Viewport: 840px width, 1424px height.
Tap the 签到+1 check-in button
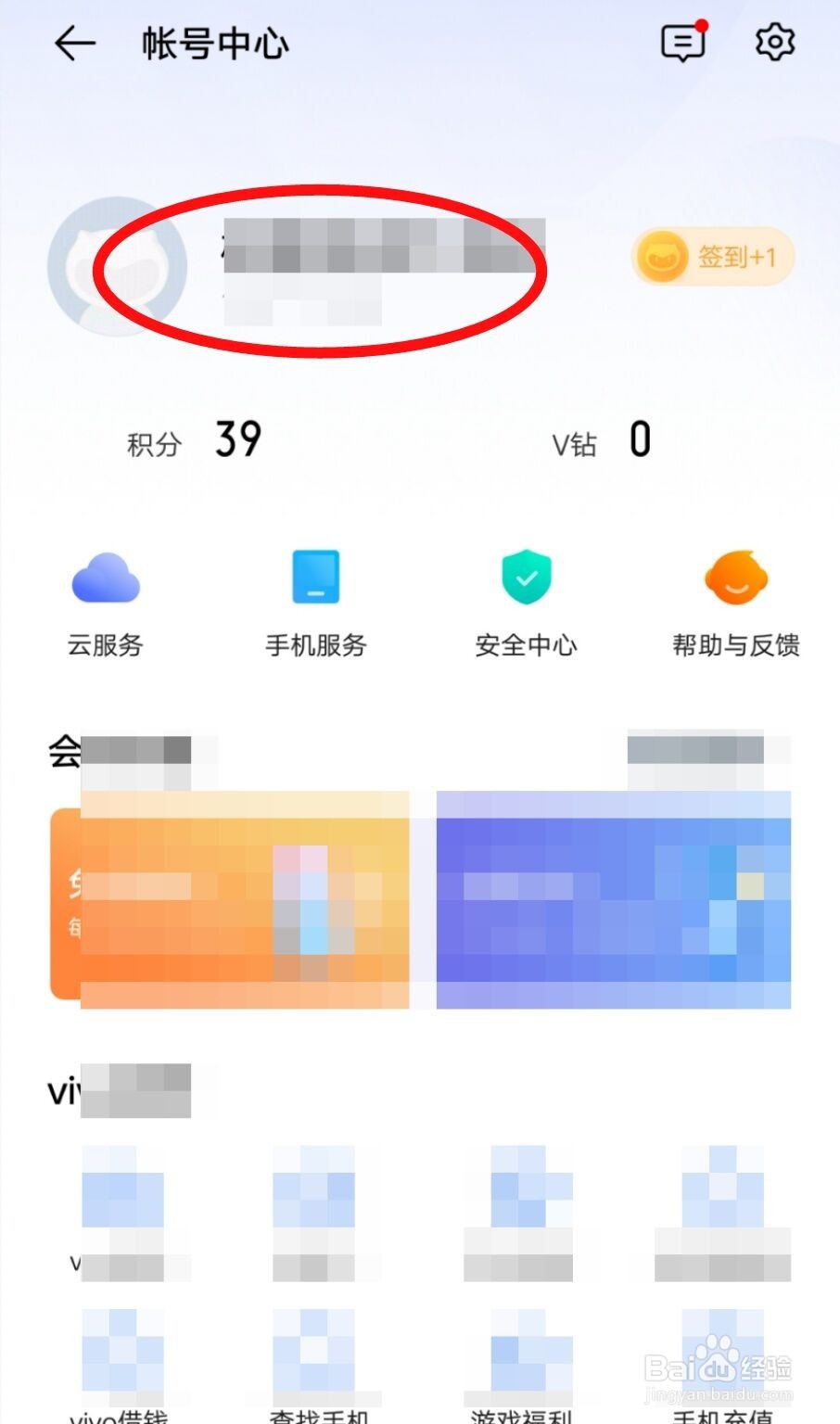tap(711, 257)
